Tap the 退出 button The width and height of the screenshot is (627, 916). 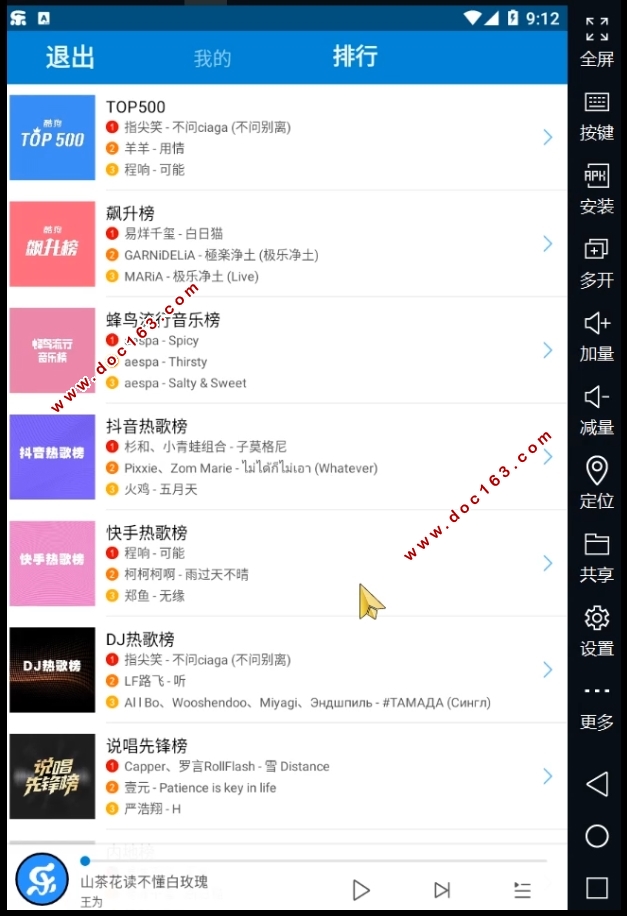70,57
